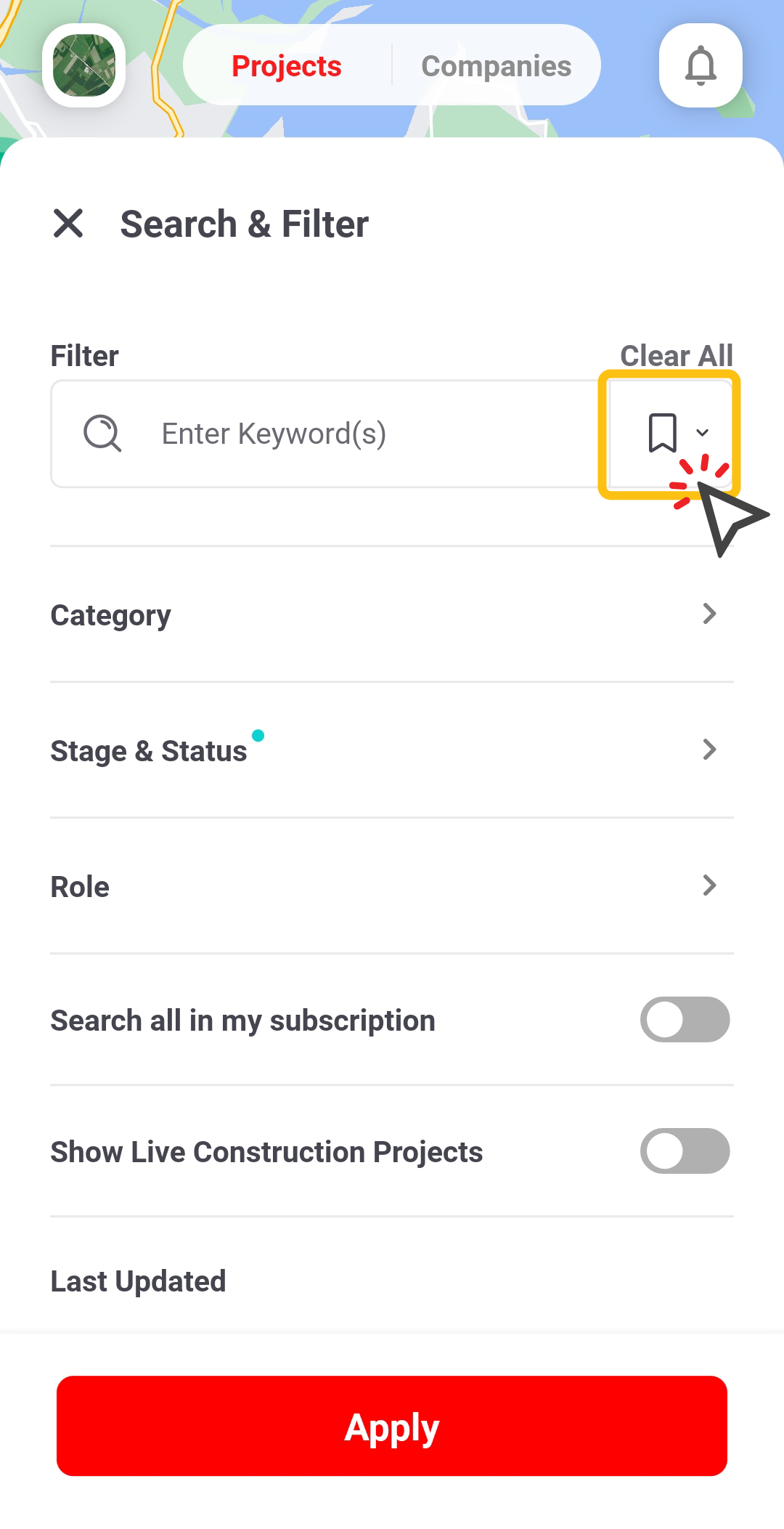This screenshot has width=784, height=1529.
Task: Open the Role filter
Action: pos(392,886)
